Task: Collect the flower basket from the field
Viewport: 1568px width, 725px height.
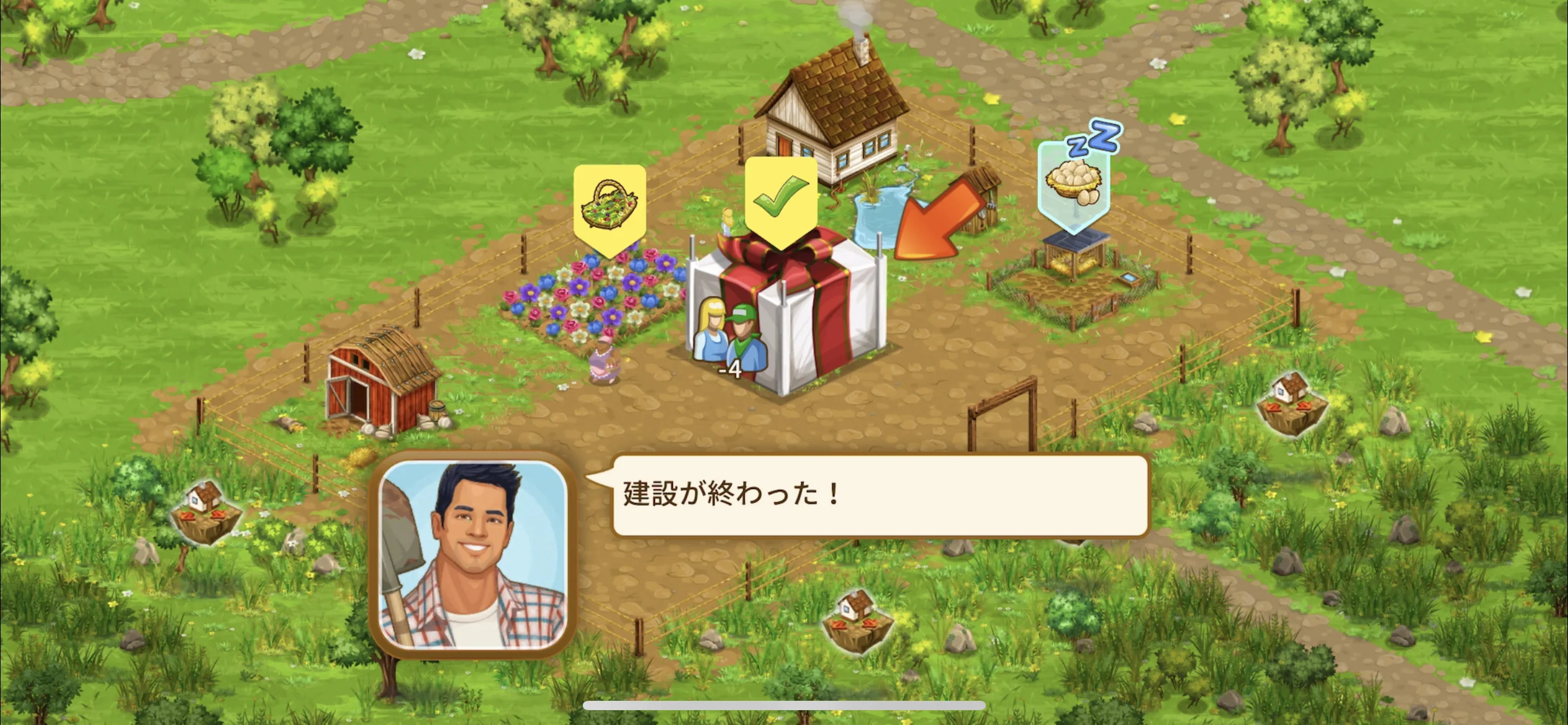Action: [x=609, y=206]
